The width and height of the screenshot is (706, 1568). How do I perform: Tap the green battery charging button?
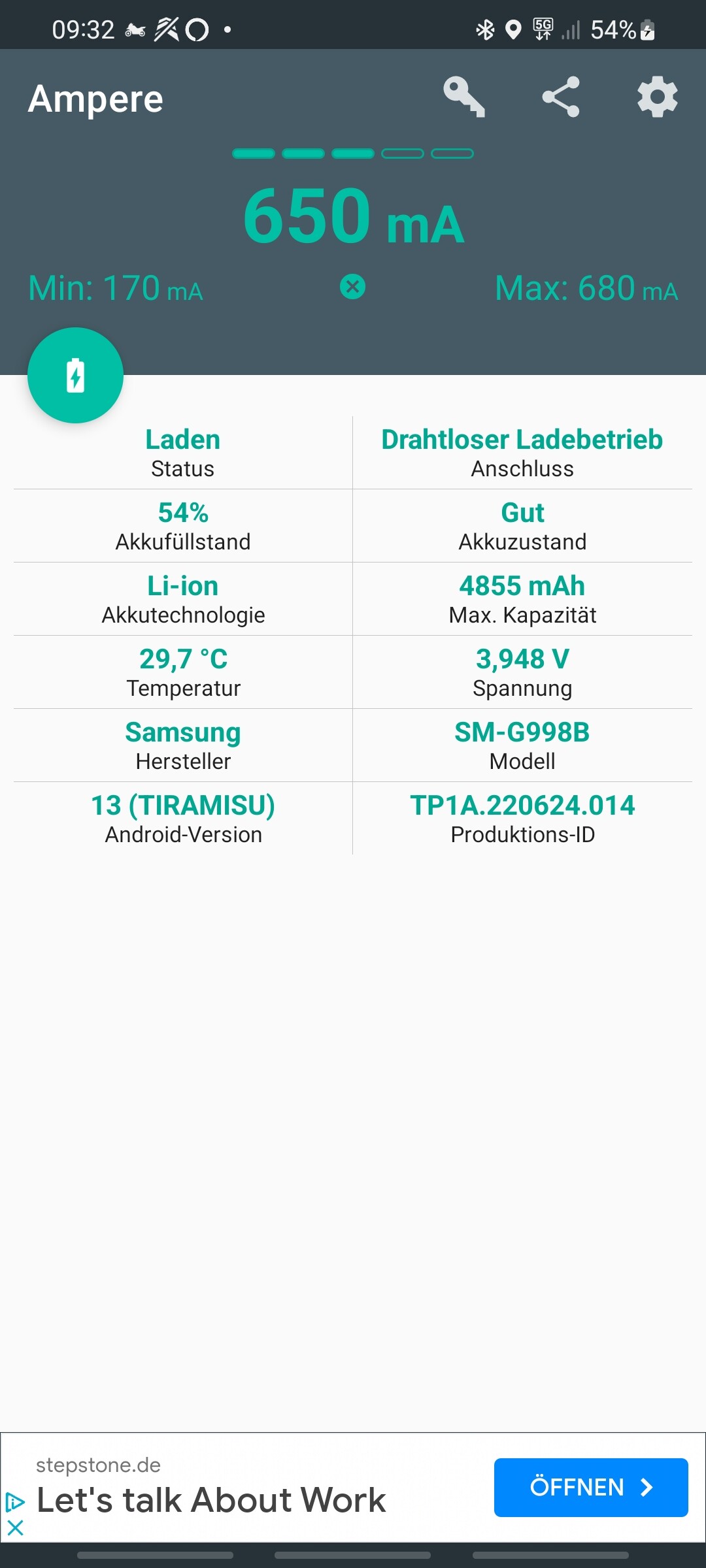pos(75,375)
